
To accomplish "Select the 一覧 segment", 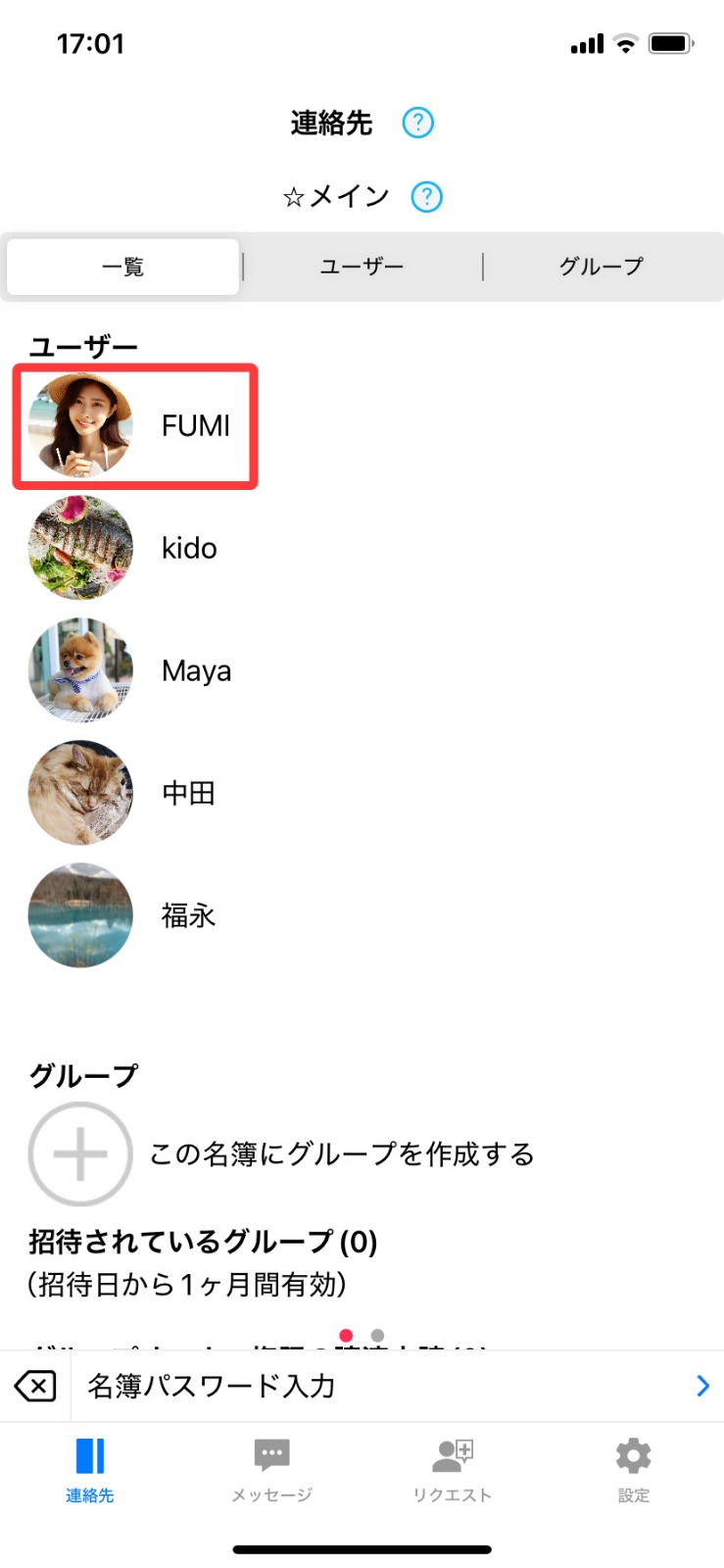I will tap(123, 267).
